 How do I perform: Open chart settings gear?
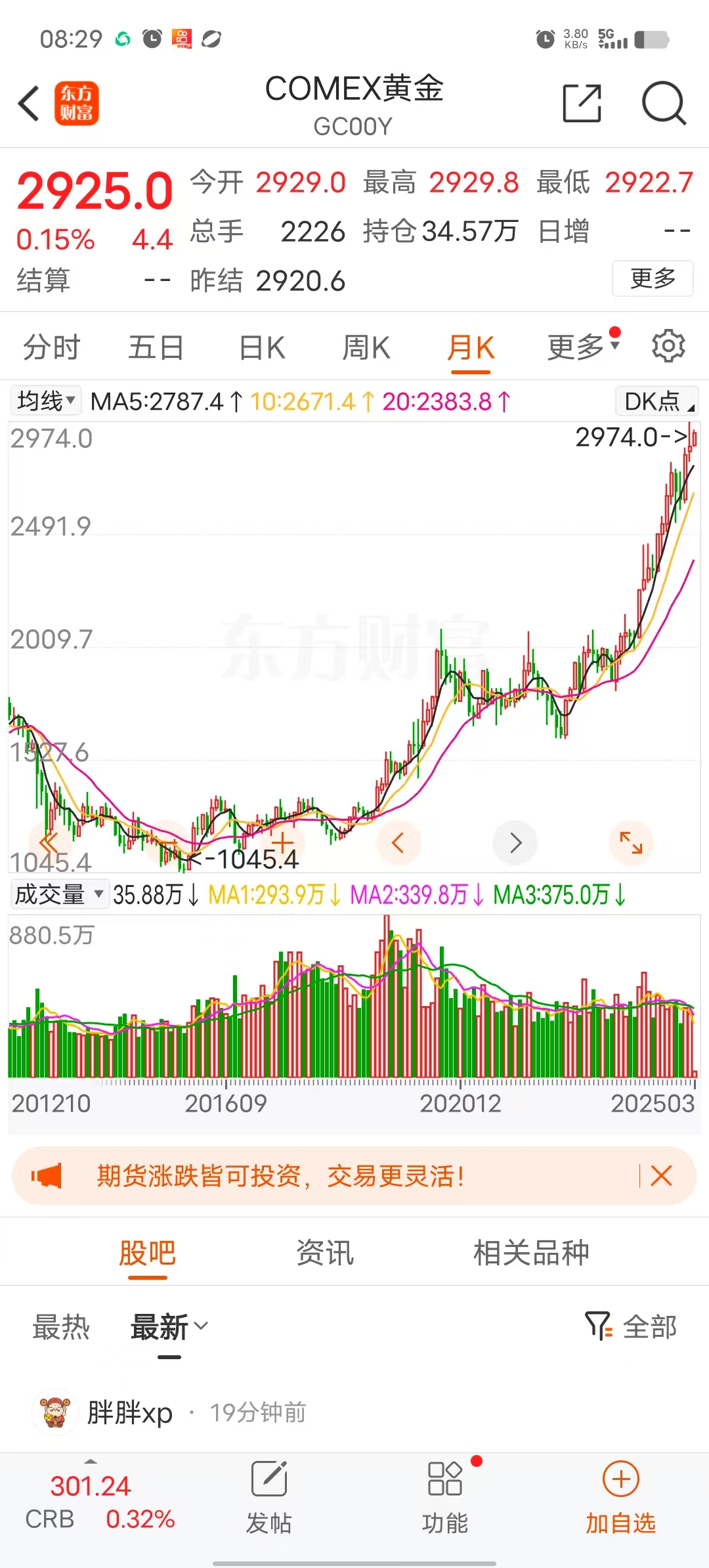668,346
